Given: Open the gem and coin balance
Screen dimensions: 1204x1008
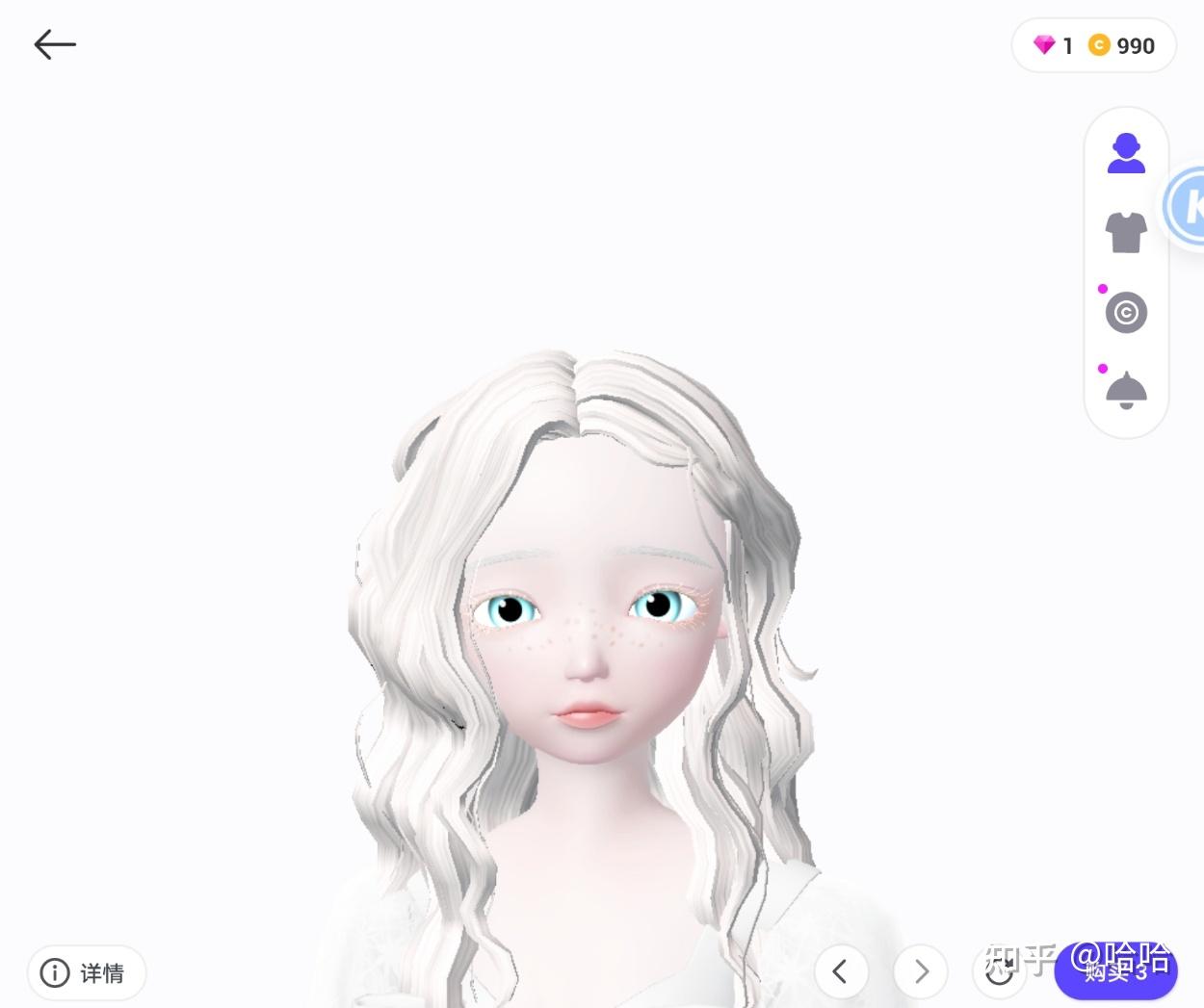Looking at the screenshot, I should pos(1093,45).
